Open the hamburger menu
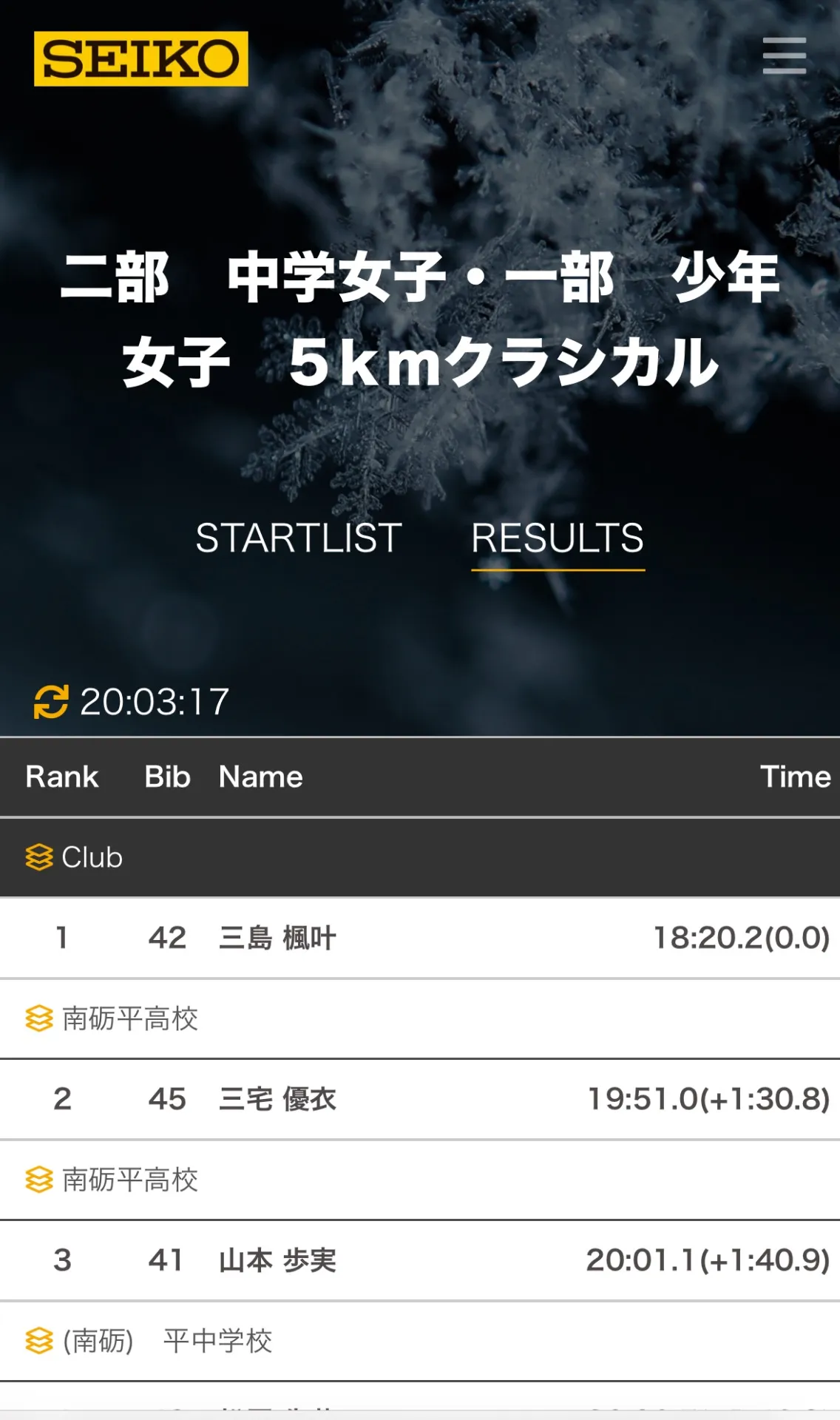The image size is (840, 1420). point(784,56)
